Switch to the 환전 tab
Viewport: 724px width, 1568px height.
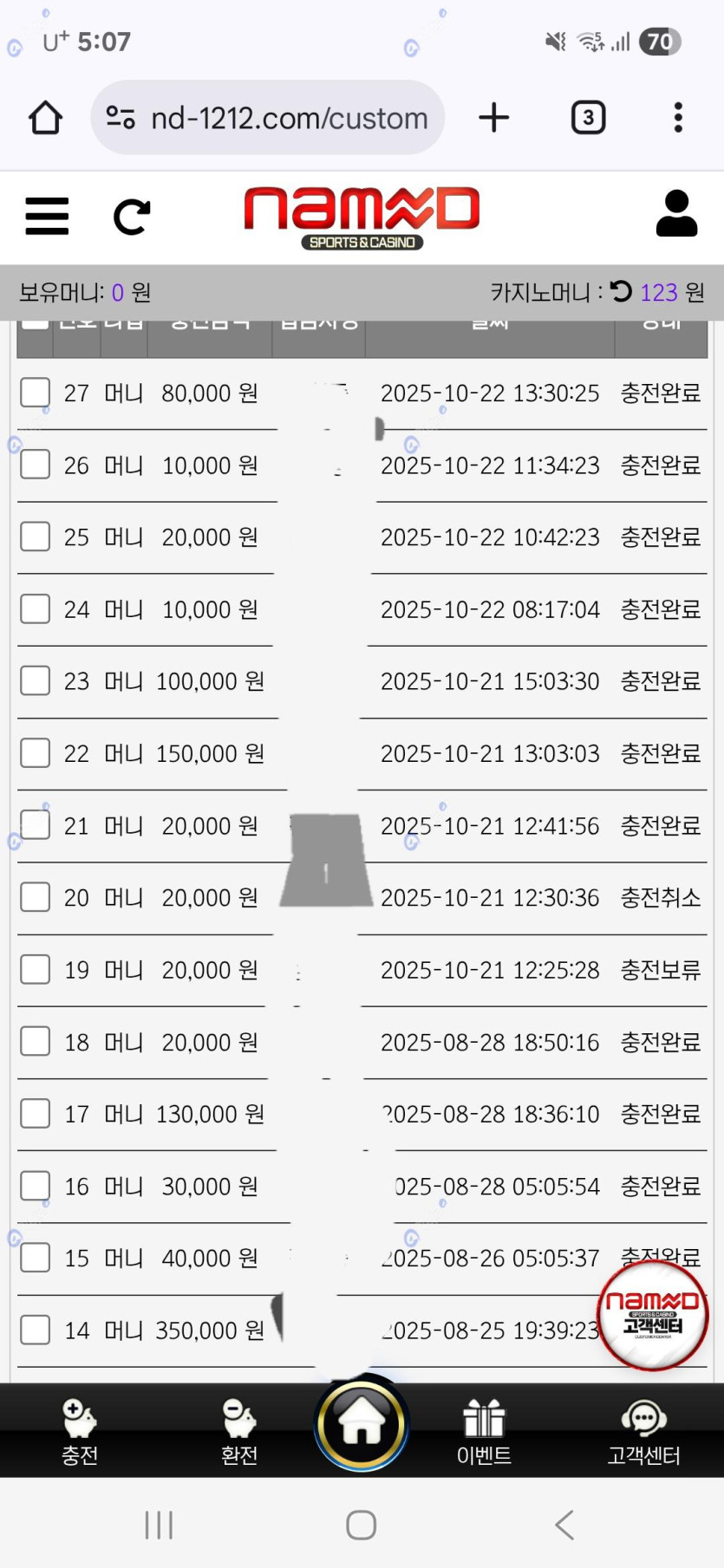point(238,1432)
